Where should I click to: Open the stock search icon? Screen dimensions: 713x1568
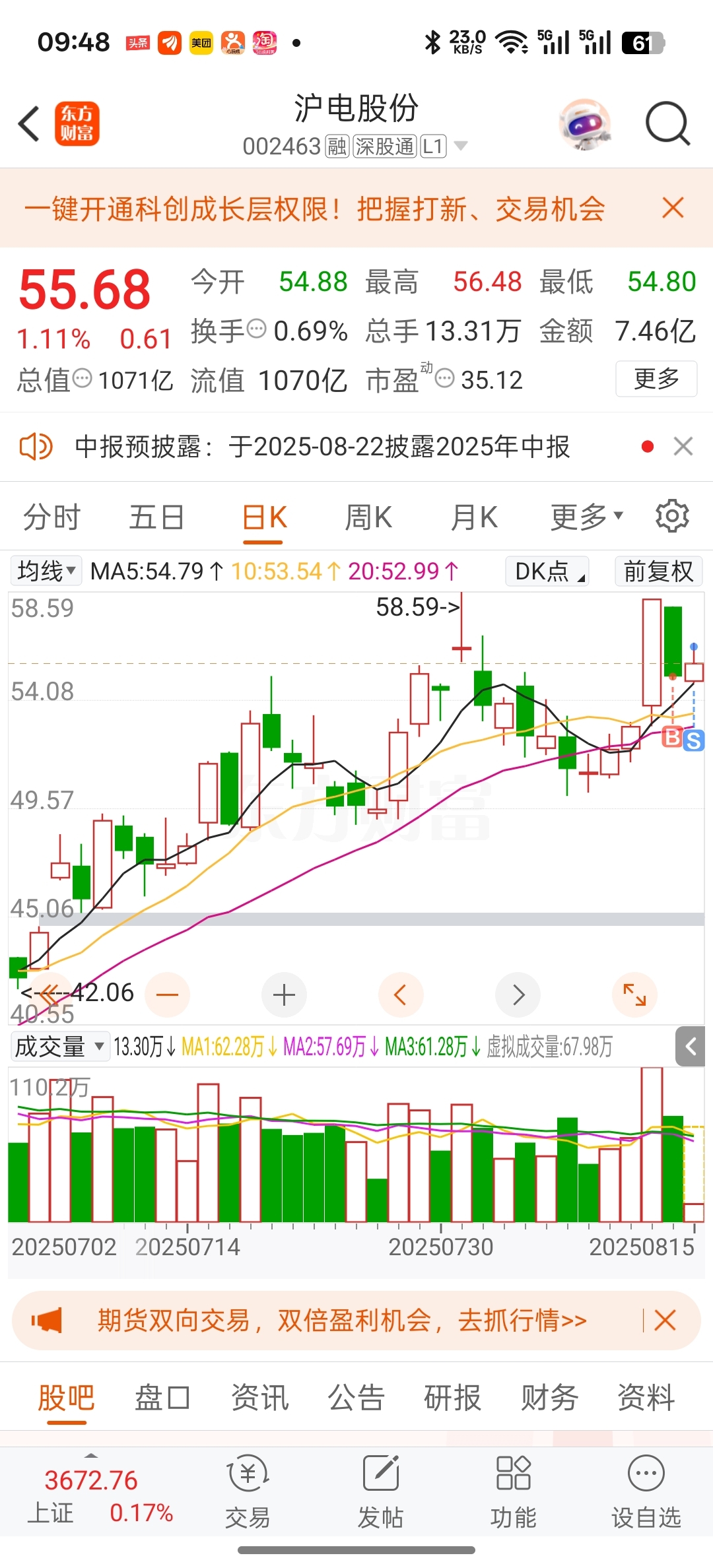(x=667, y=123)
